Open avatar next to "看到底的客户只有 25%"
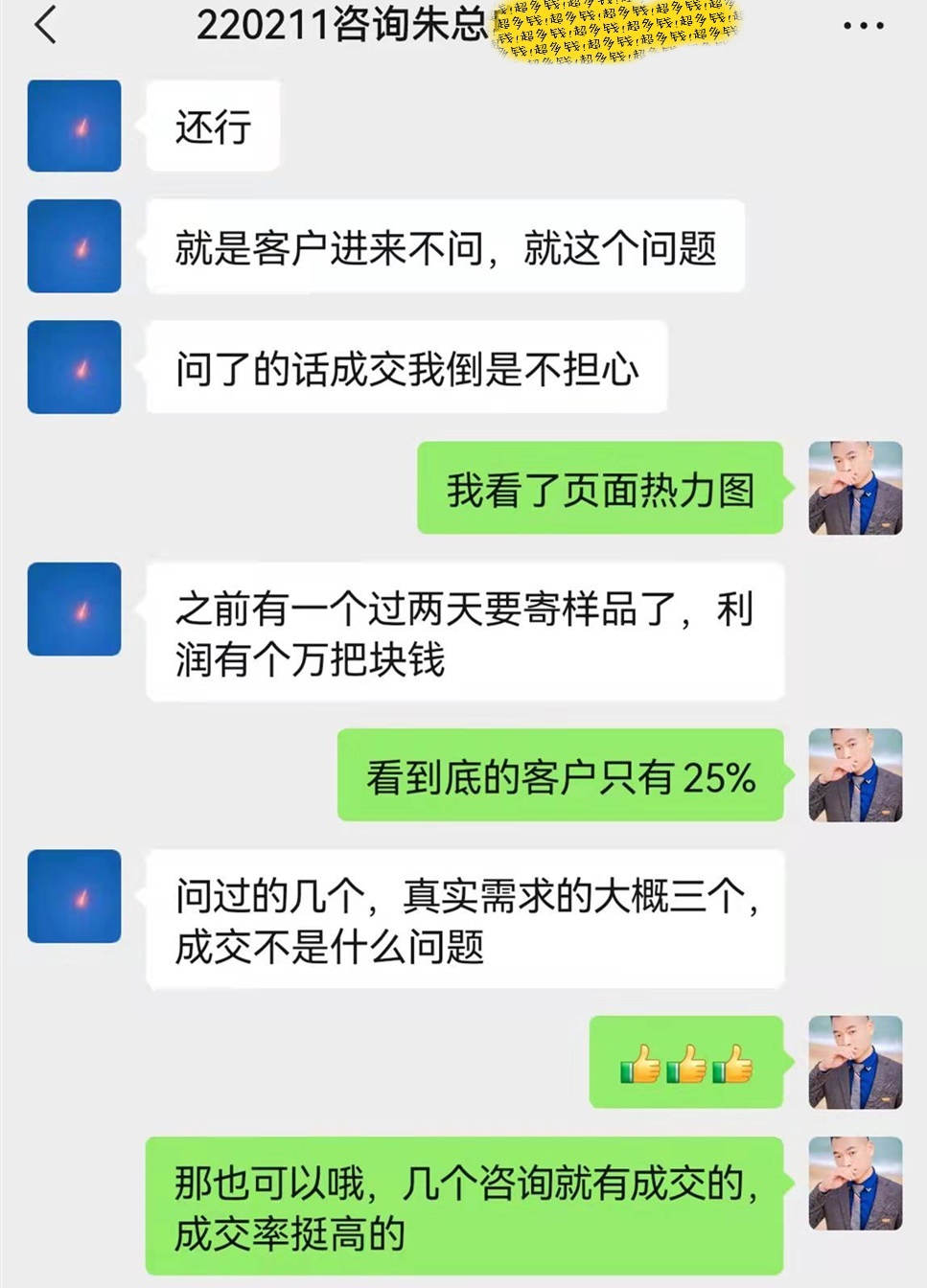Viewport: 927px width, 1288px height. point(855,775)
